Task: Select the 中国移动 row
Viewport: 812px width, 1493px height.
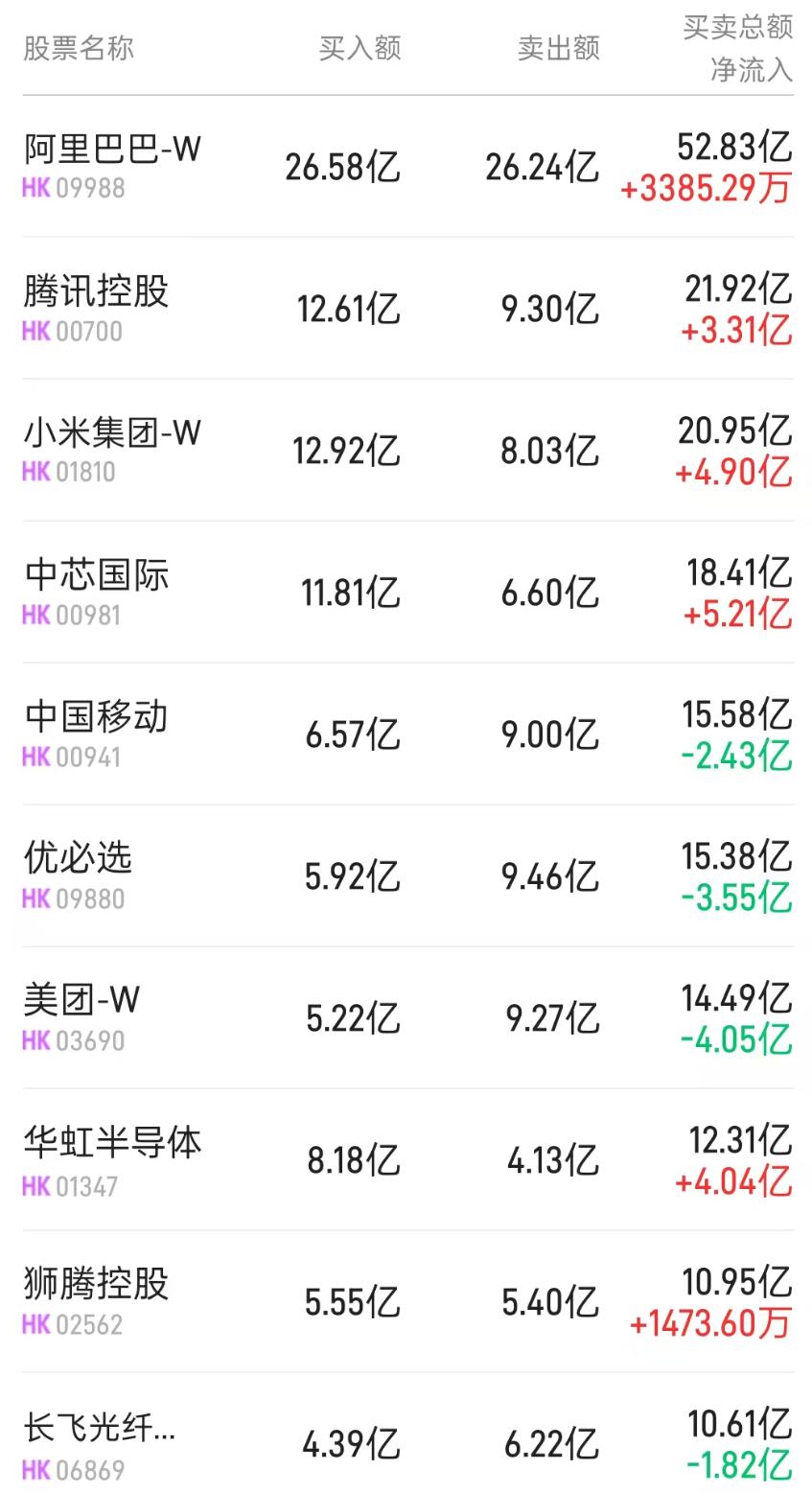Action: [96, 716]
